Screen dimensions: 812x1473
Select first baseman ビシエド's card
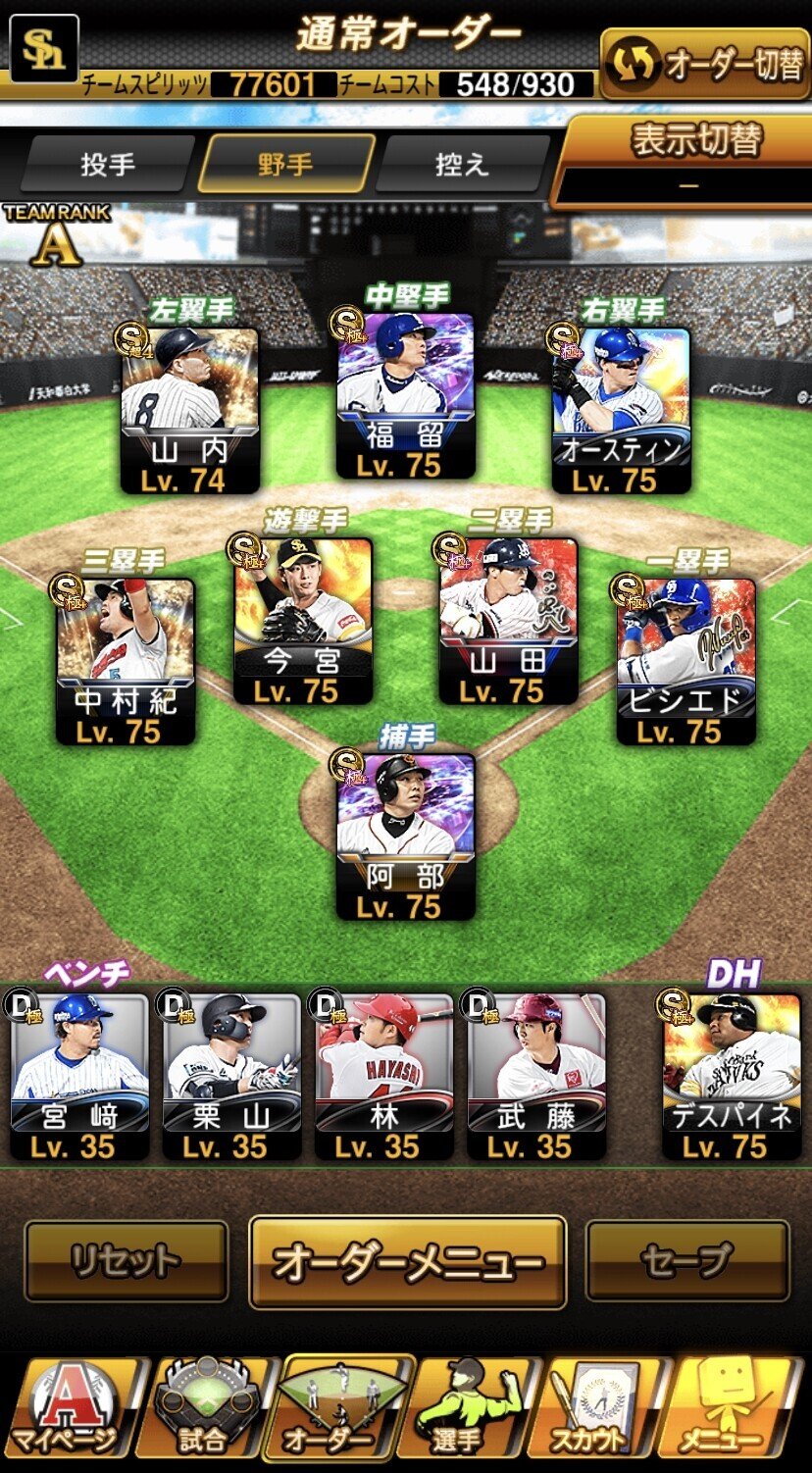click(x=685, y=662)
